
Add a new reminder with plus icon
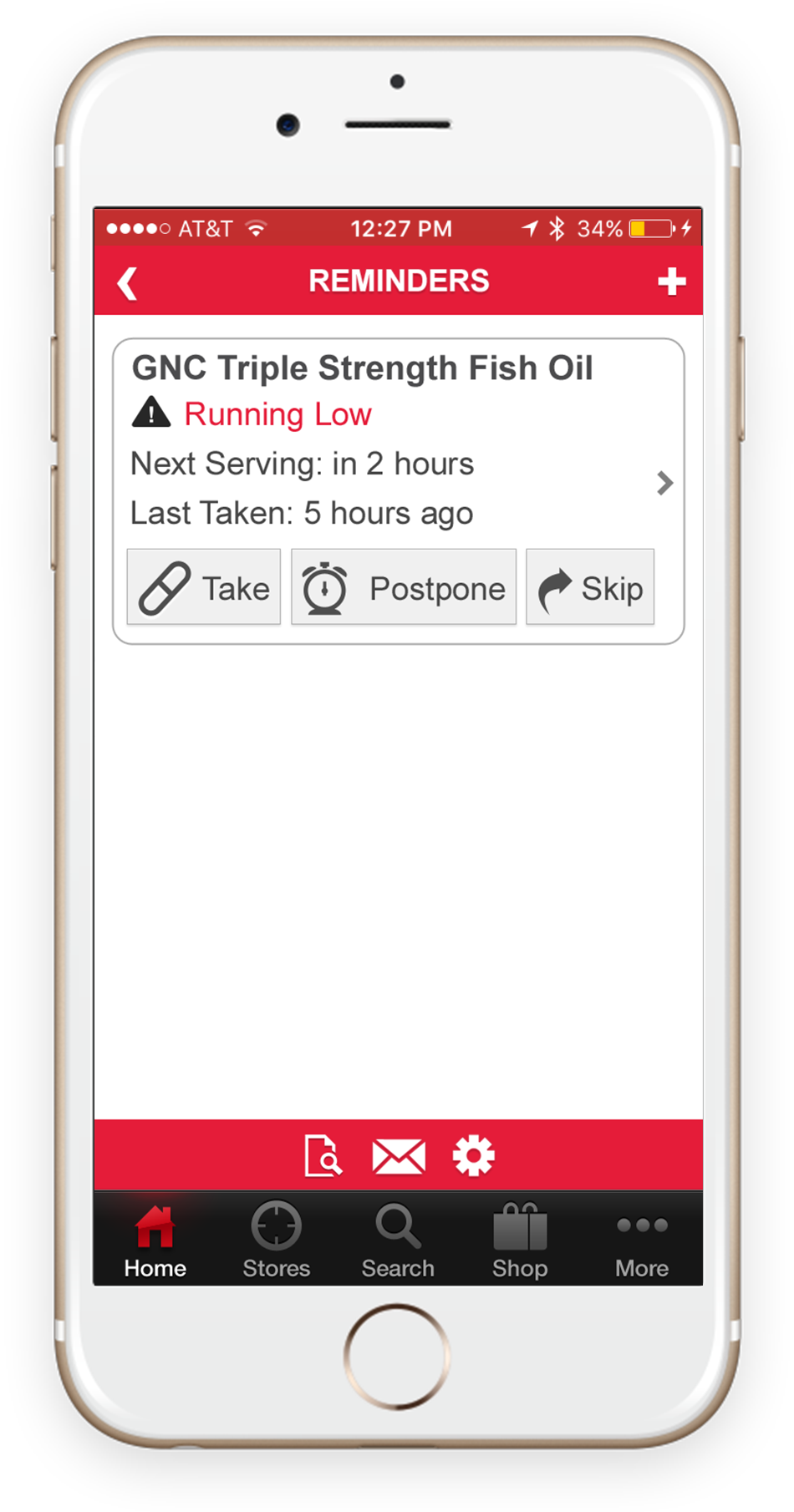(671, 282)
